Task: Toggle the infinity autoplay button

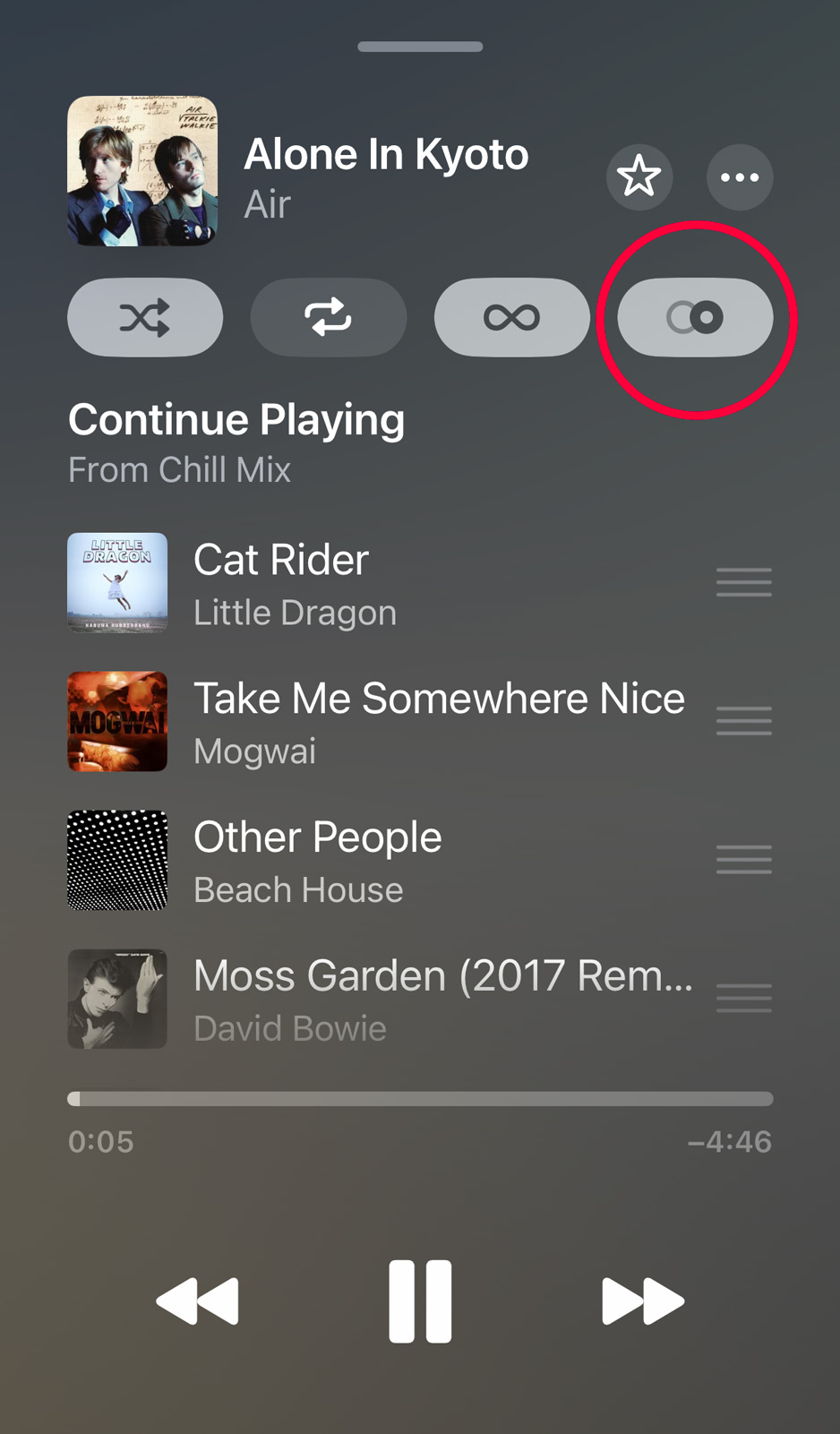Action: [x=511, y=317]
